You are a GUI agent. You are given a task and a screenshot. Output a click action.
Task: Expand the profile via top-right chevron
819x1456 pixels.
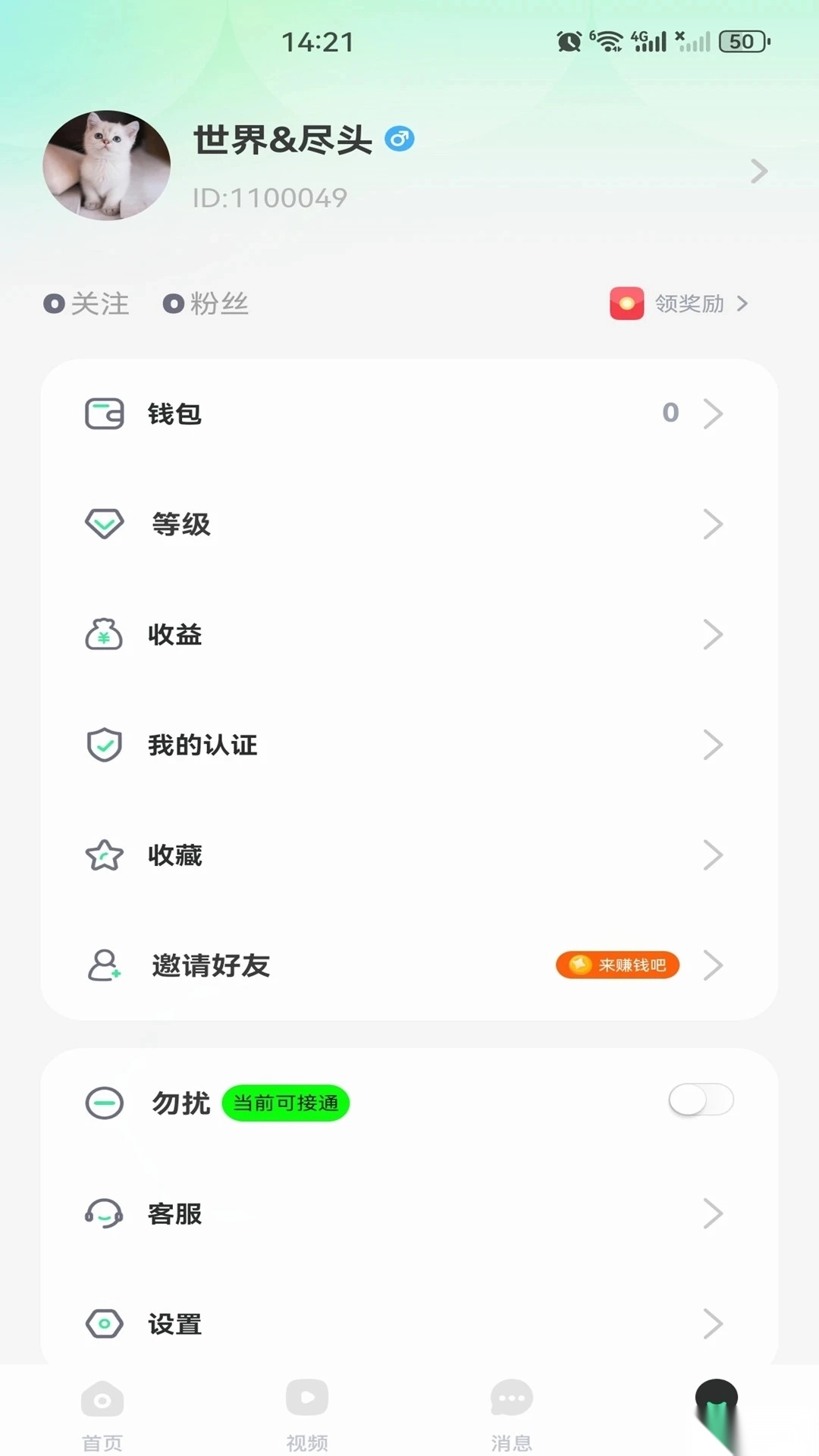point(758,172)
